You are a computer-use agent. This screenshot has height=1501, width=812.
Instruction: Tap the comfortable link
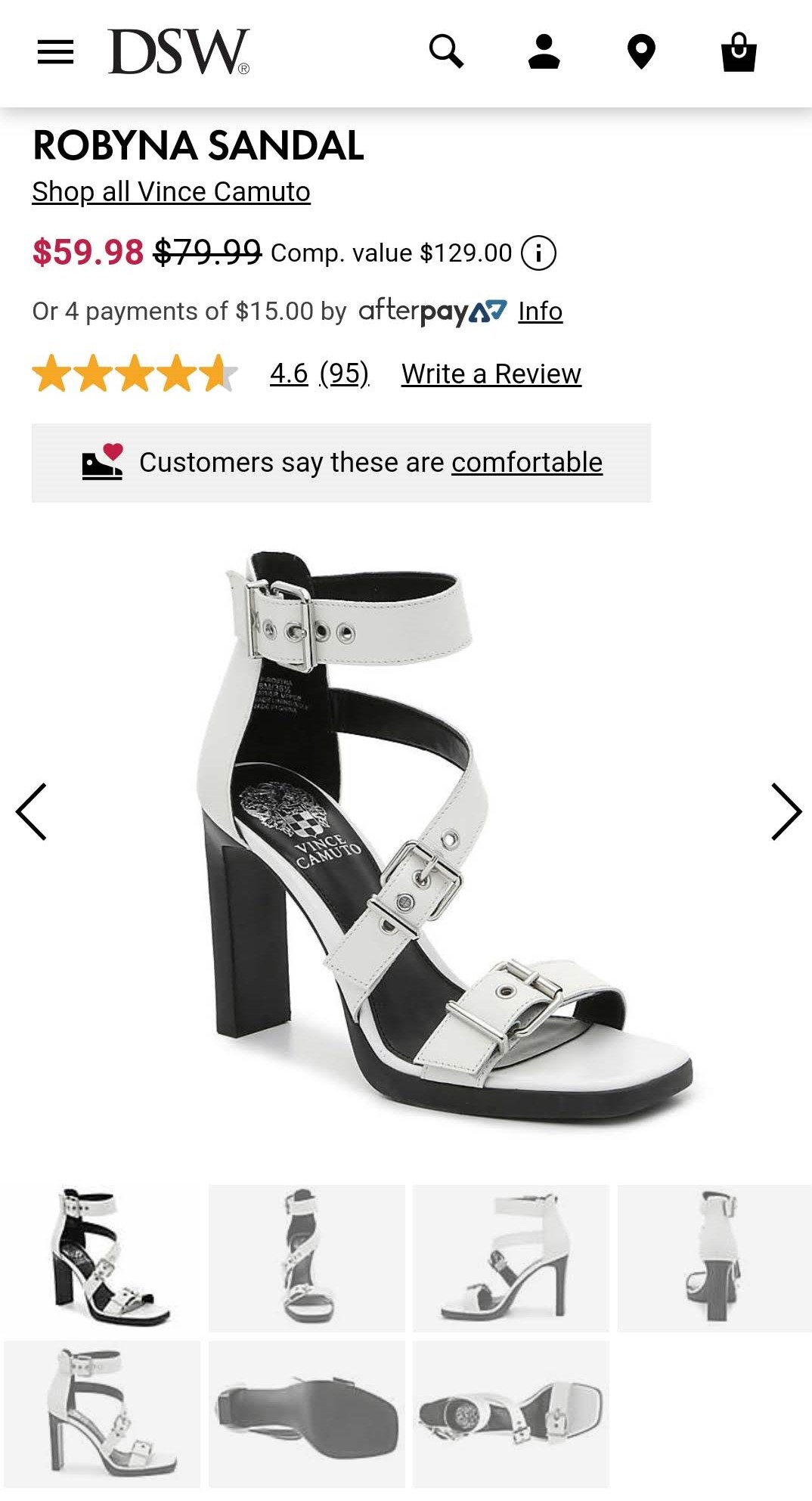[x=527, y=463]
